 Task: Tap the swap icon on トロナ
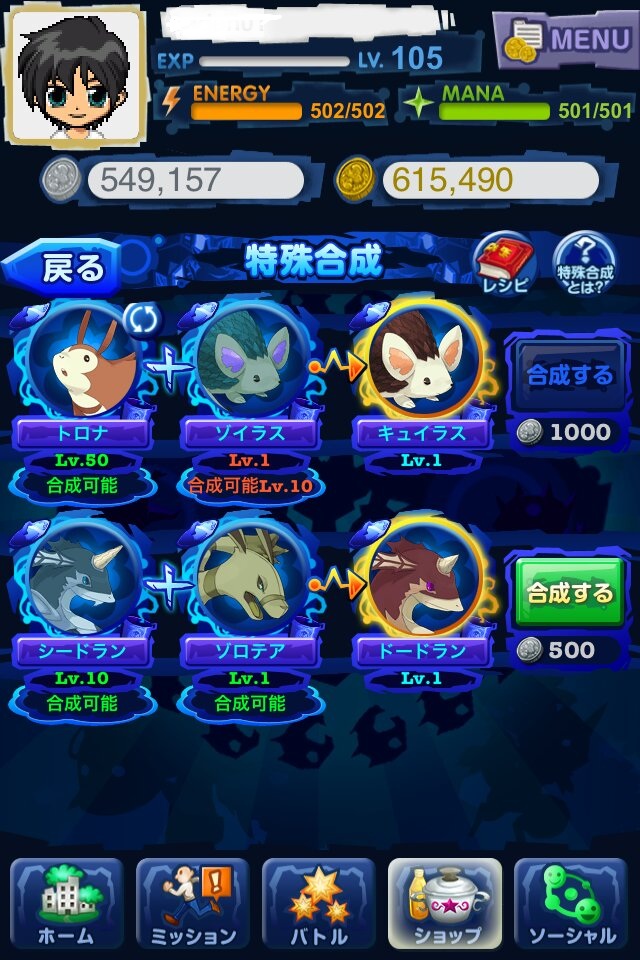point(140,318)
